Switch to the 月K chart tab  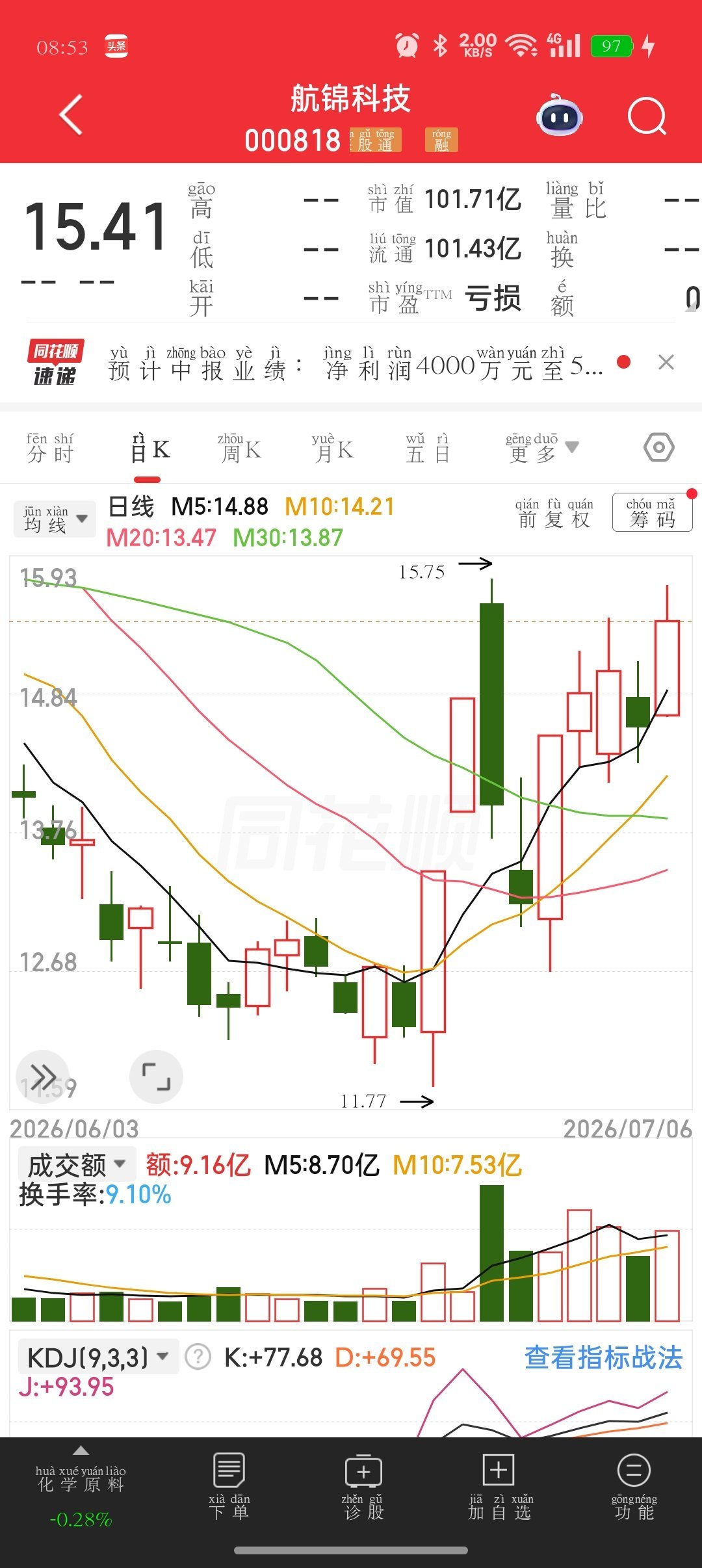(x=332, y=448)
